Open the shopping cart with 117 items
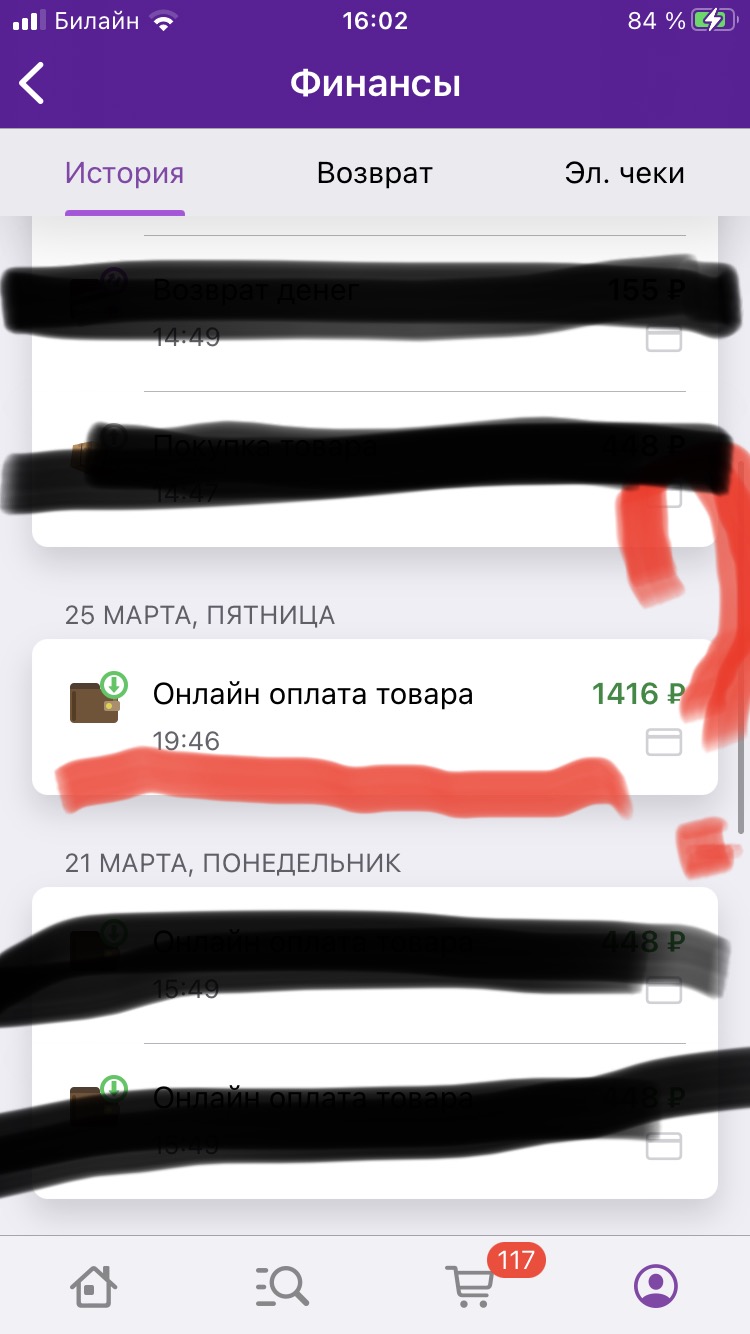 (470, 1284)
